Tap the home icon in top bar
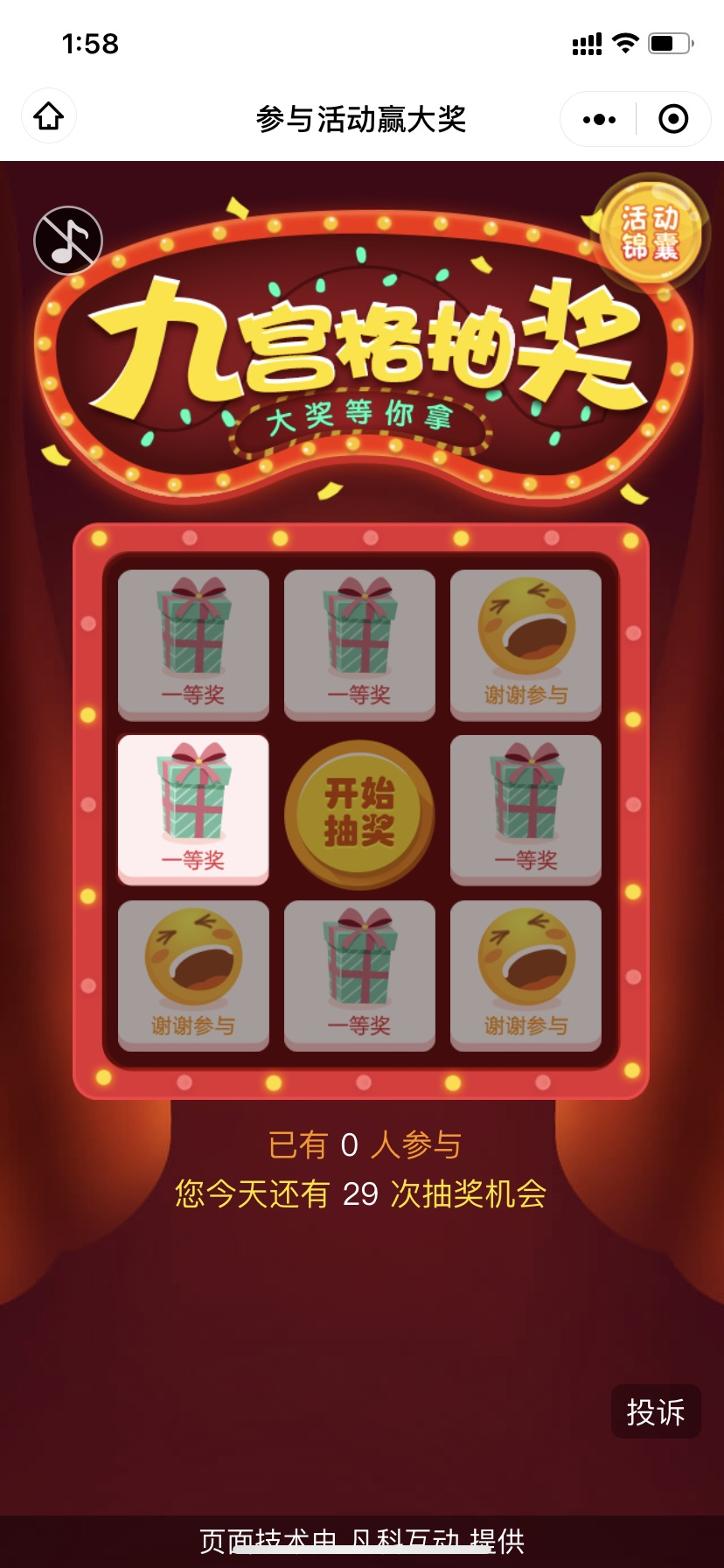Viewport: 724px width, 1568px height. pyautogui.click(x=49, y=116)
